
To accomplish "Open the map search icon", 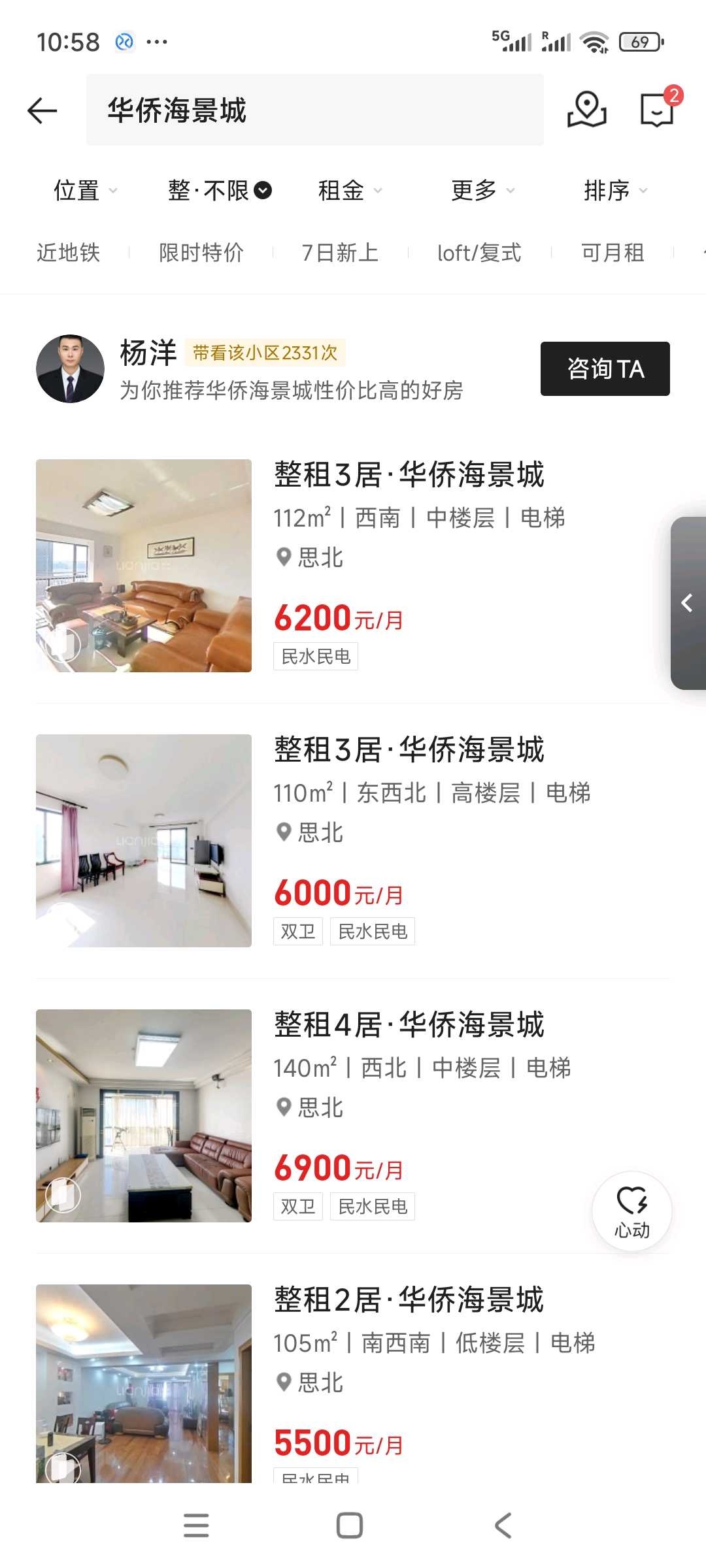I will tap(586, 109).
